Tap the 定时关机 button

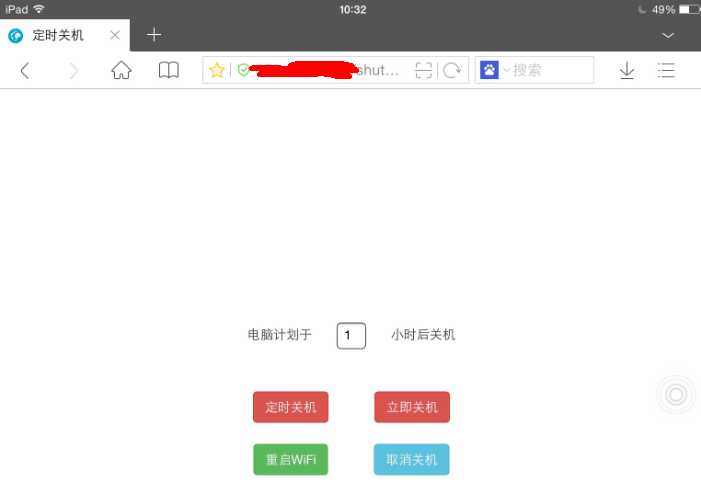(x=290, y=407)
